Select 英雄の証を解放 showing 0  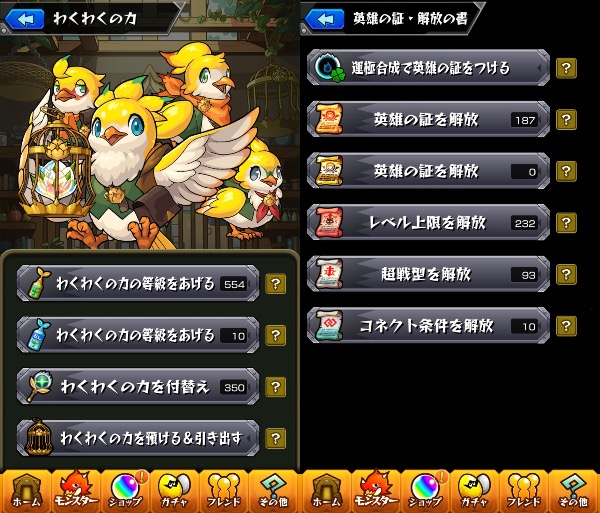coord(429,171)
